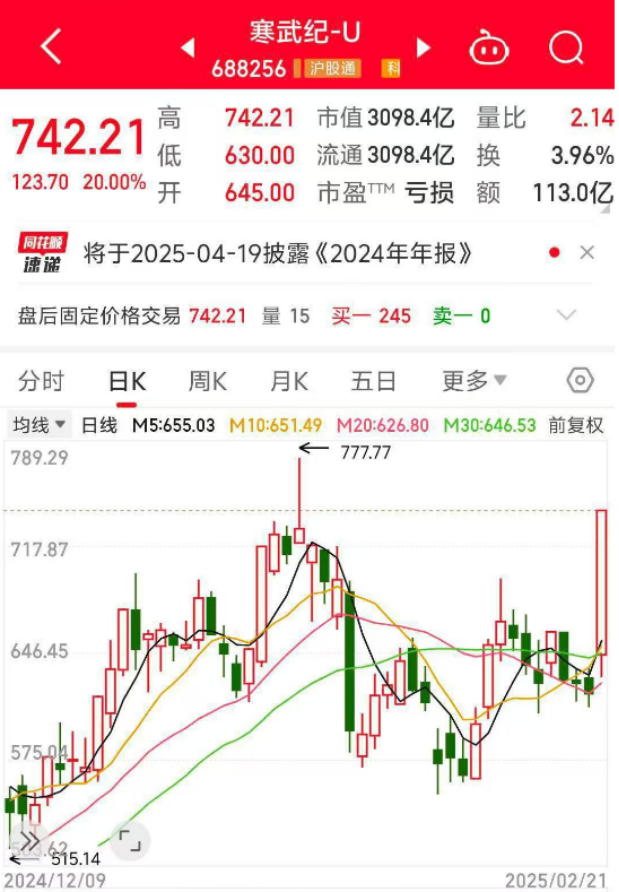Open the 2024年年报 disclosure notice
Image resolution: width=619 pixels, height=892 pixels.
click(x=278, y=253)
